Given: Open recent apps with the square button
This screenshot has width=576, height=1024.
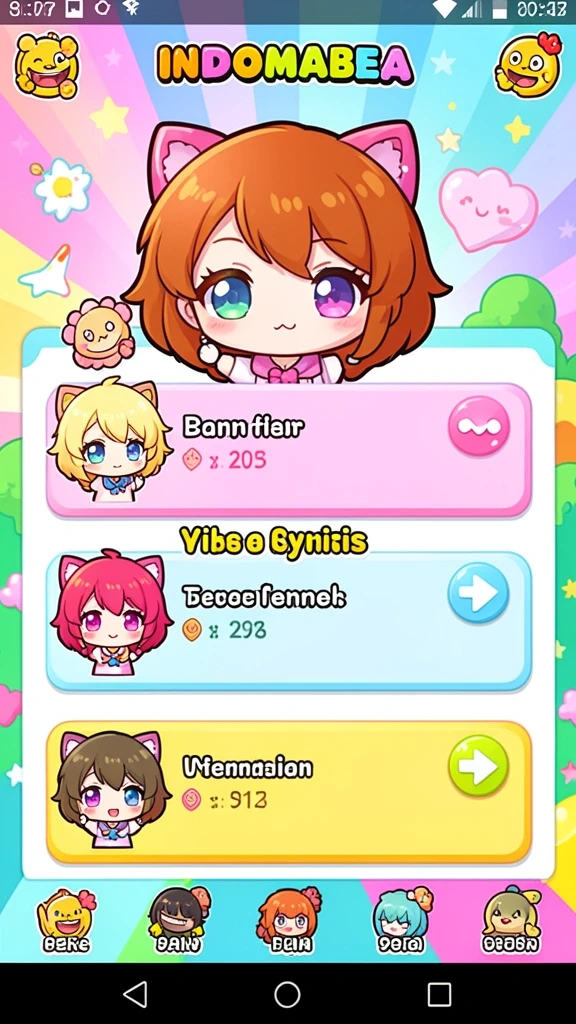Looking at the screenshot, I should [x=440, y=995].
